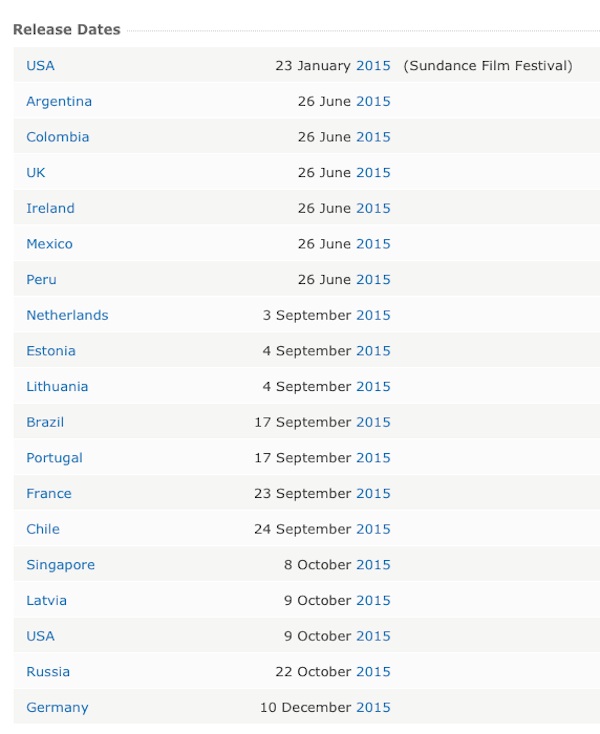Open 2015 next to 23 January
This screenshot has height=734, width=600.
coord(373,66)
